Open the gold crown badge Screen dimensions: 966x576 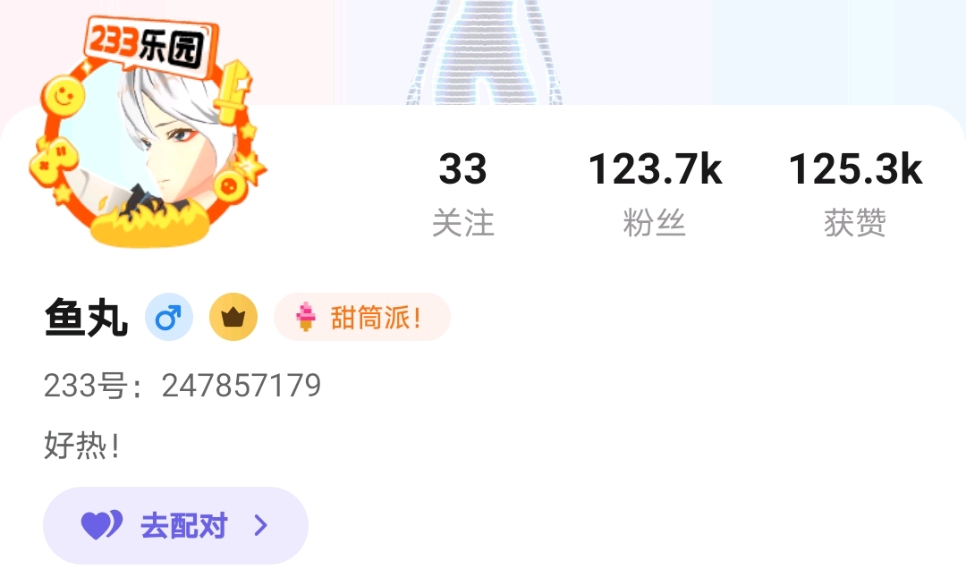233,318
